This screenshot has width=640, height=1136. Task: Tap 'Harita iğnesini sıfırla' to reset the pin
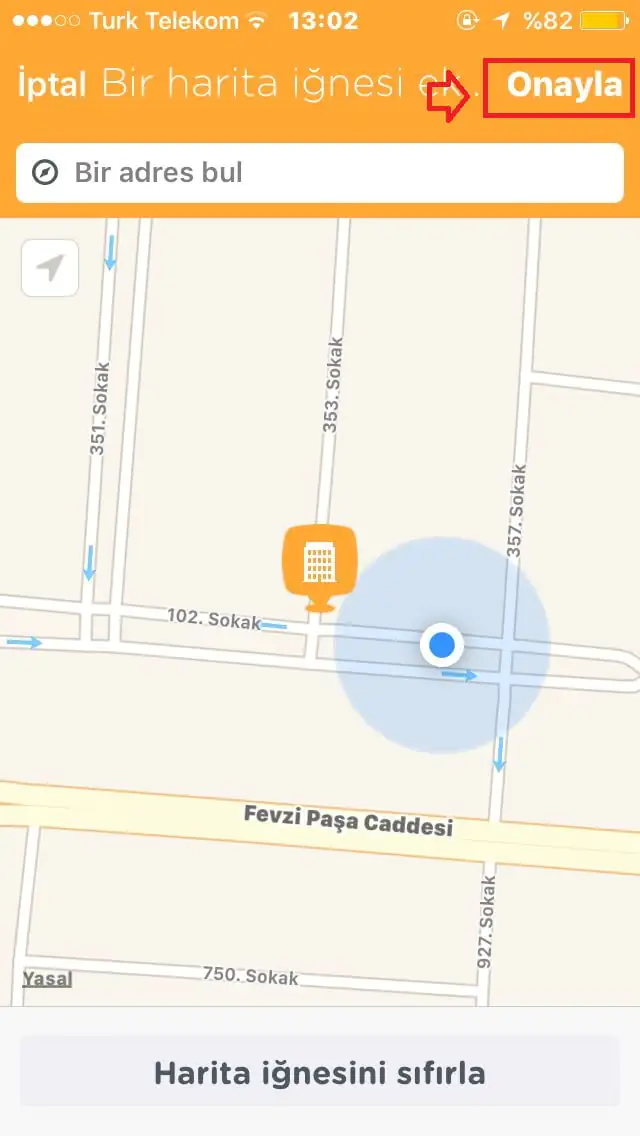(320, 1073)
